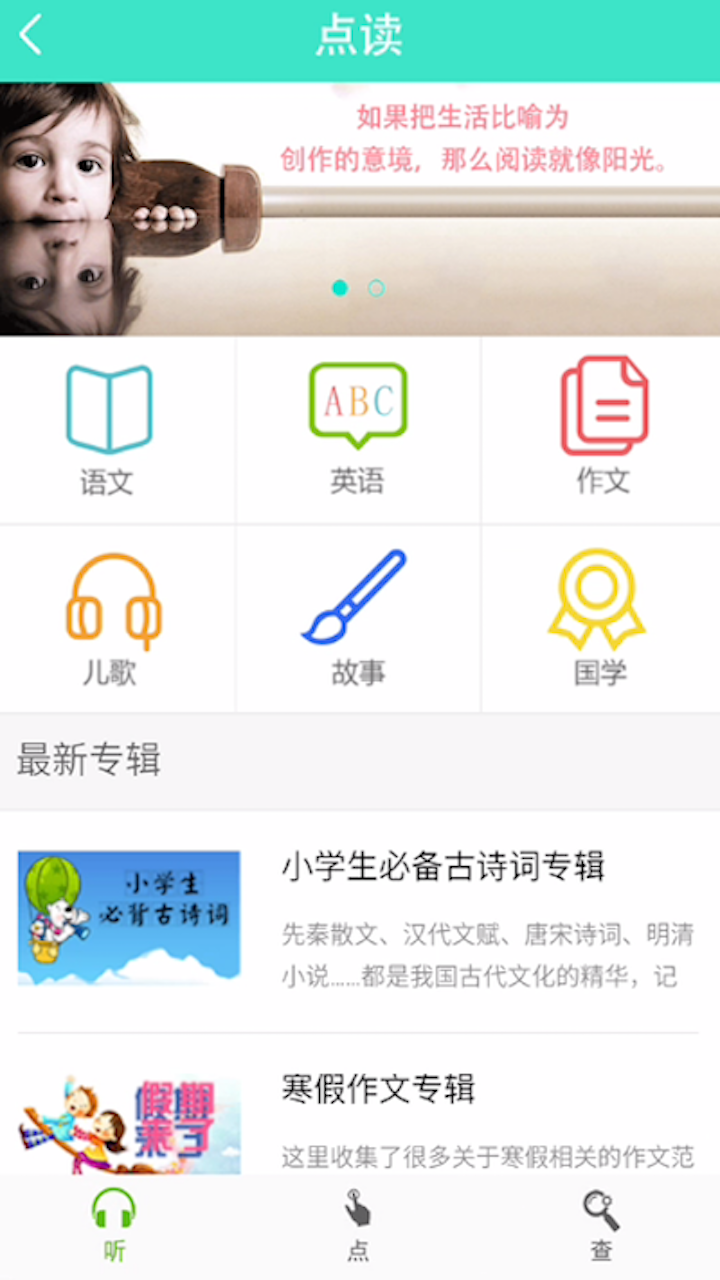Switch to the 听 tab
The height and width of the screenshot is (1280, 720).
[114, 1226]
